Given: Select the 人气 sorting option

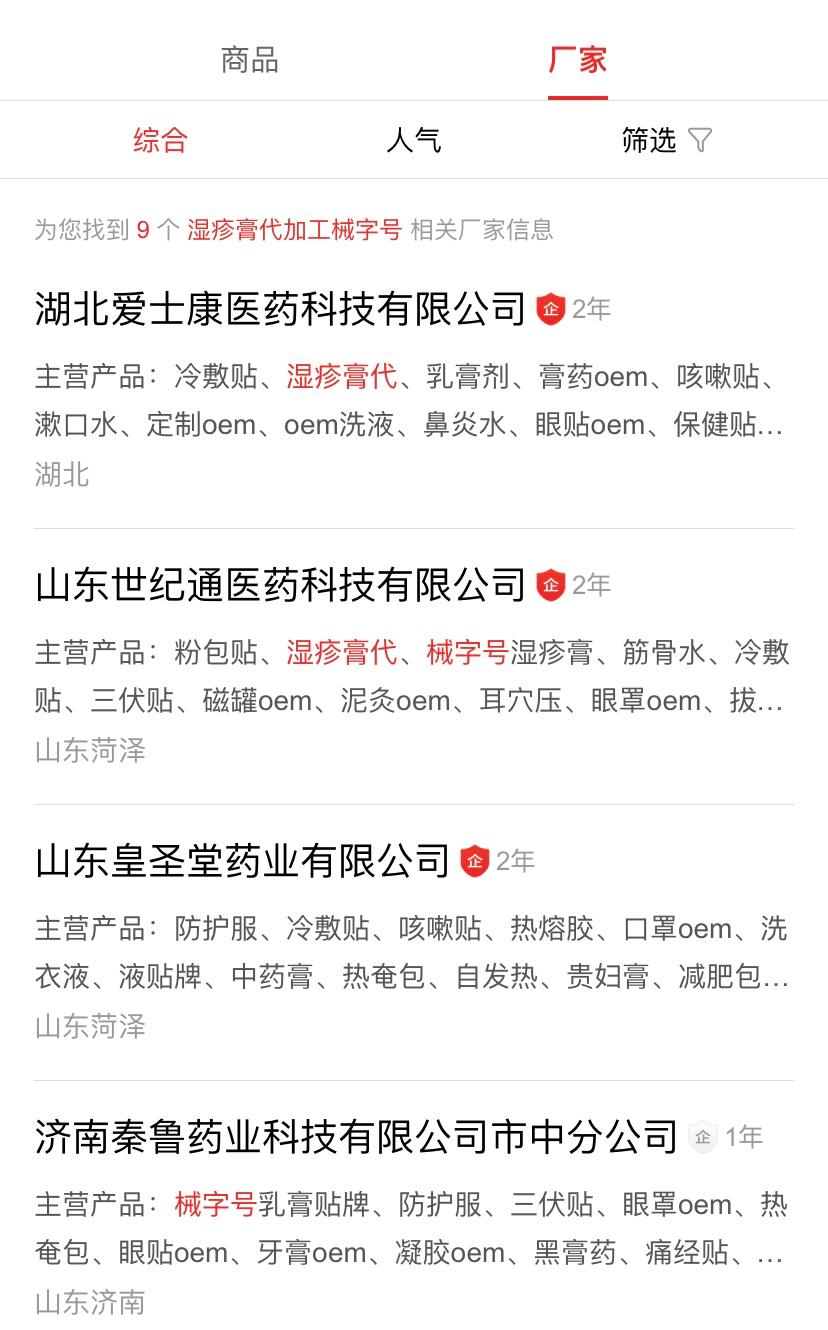Looking at the screenshot, I should [414, 140].
